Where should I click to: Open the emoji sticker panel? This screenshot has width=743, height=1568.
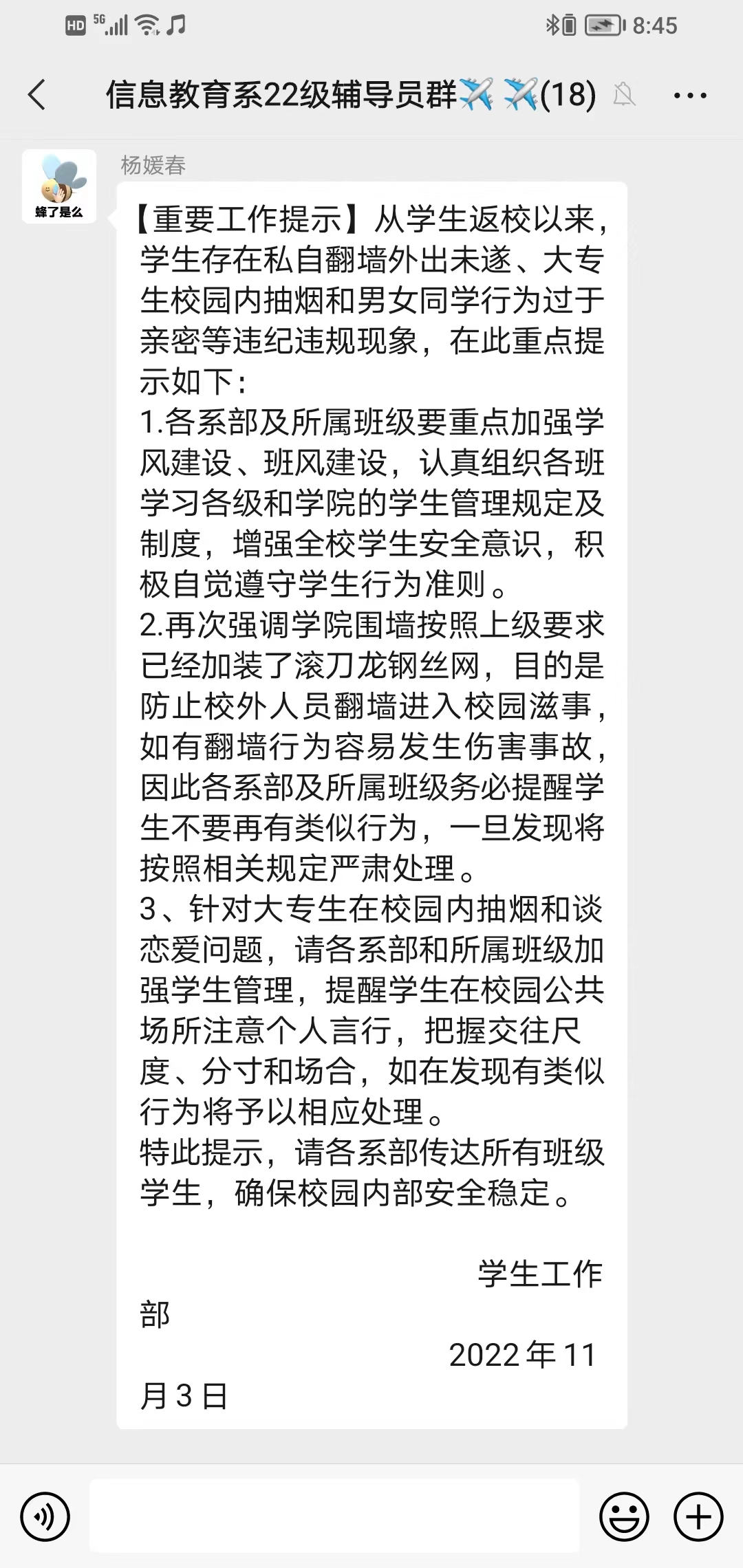click(x=624, y=1516)
